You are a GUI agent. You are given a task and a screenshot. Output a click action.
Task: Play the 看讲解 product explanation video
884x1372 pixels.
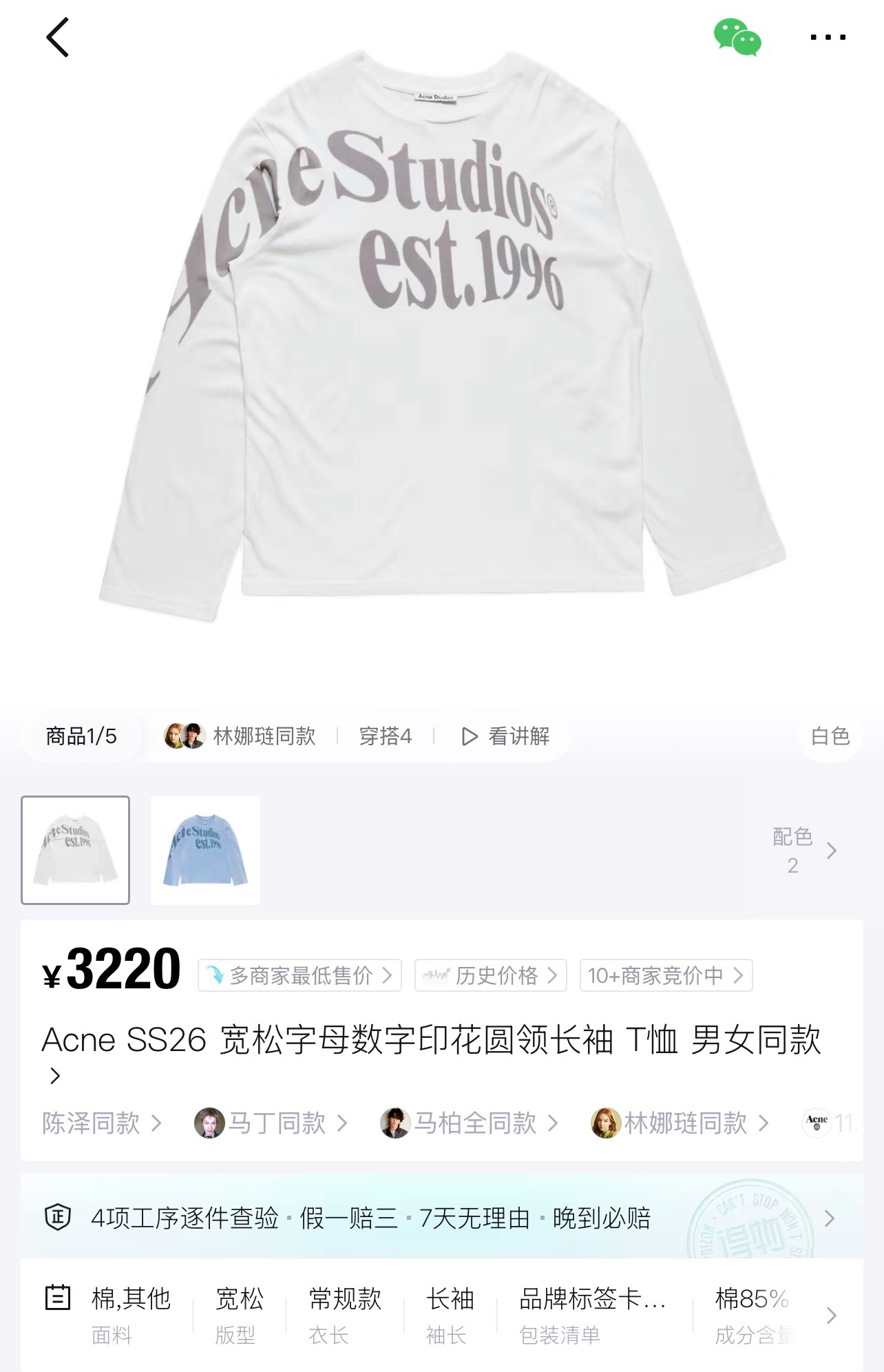pyautogui.click(x=505, y=736)
